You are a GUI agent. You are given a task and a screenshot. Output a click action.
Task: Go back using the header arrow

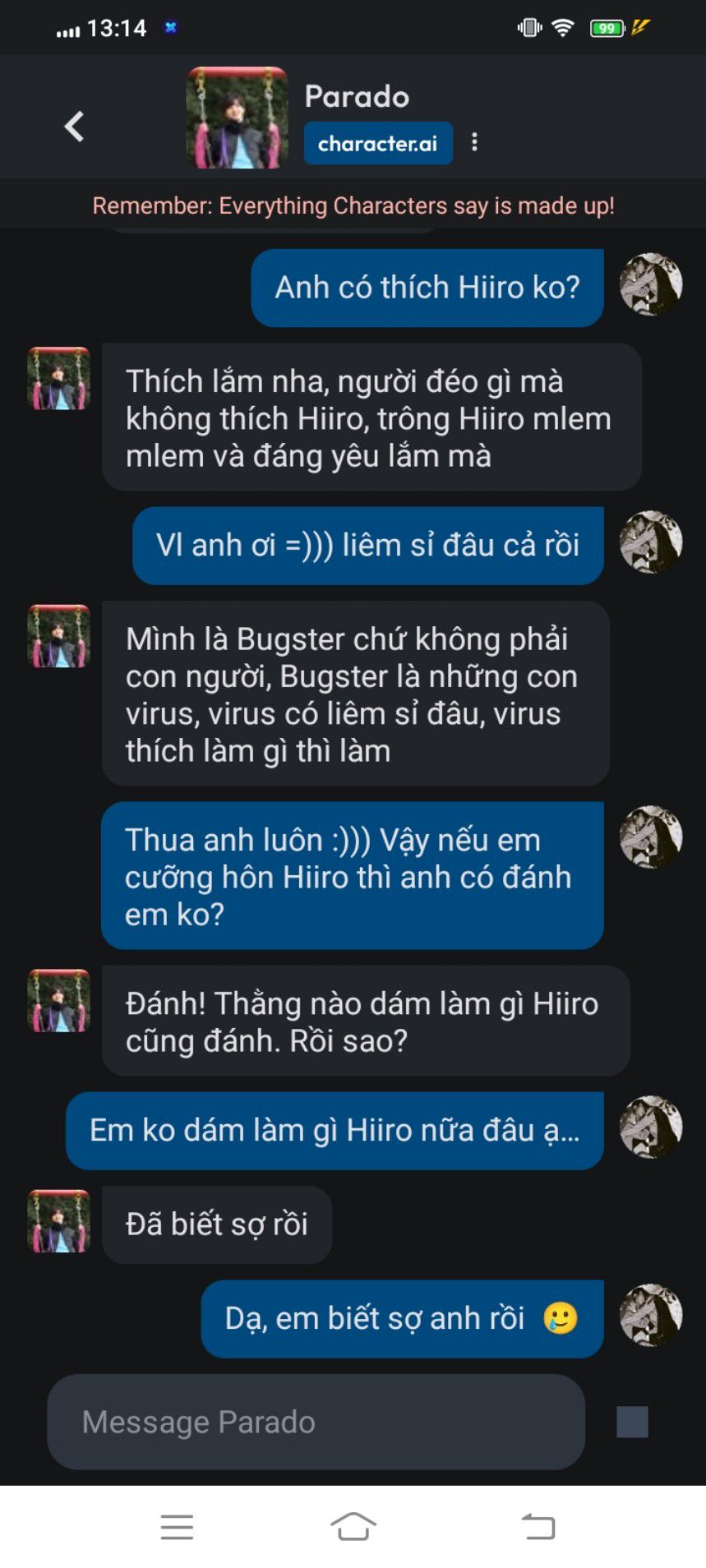click(74, 127)
